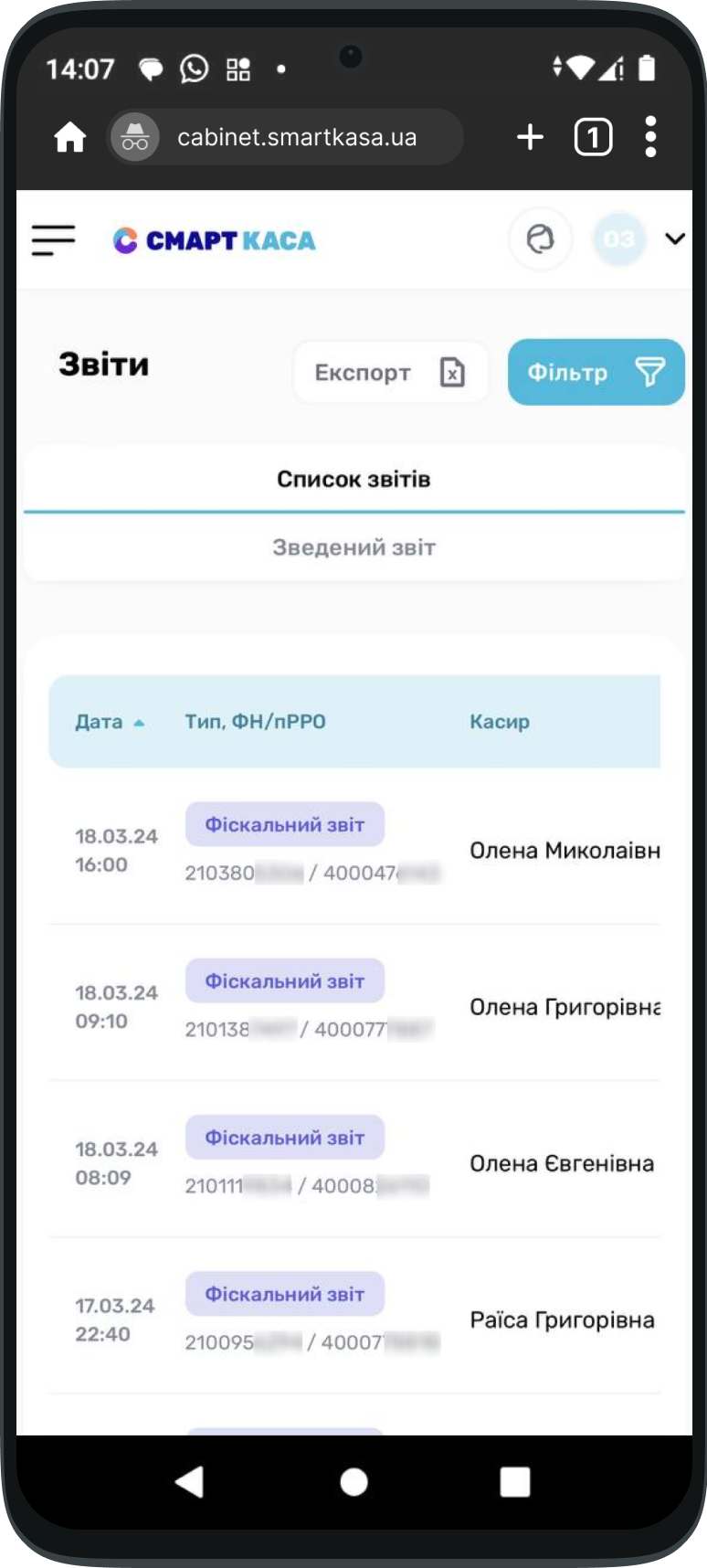Viewport: 707px width, 1568px height.
Task: Select the Список звітів tab
Action: point(353,479)
